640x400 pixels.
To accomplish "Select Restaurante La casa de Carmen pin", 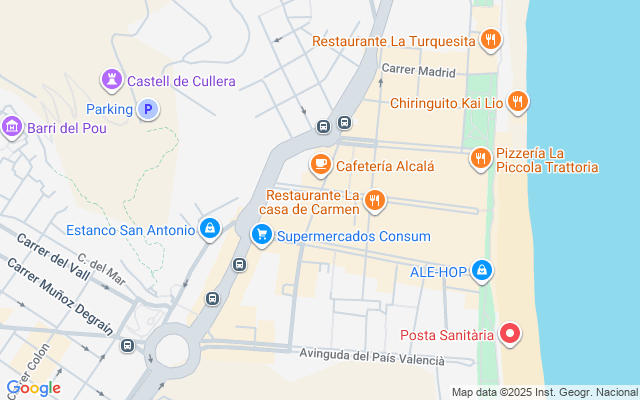I will 375,200.
